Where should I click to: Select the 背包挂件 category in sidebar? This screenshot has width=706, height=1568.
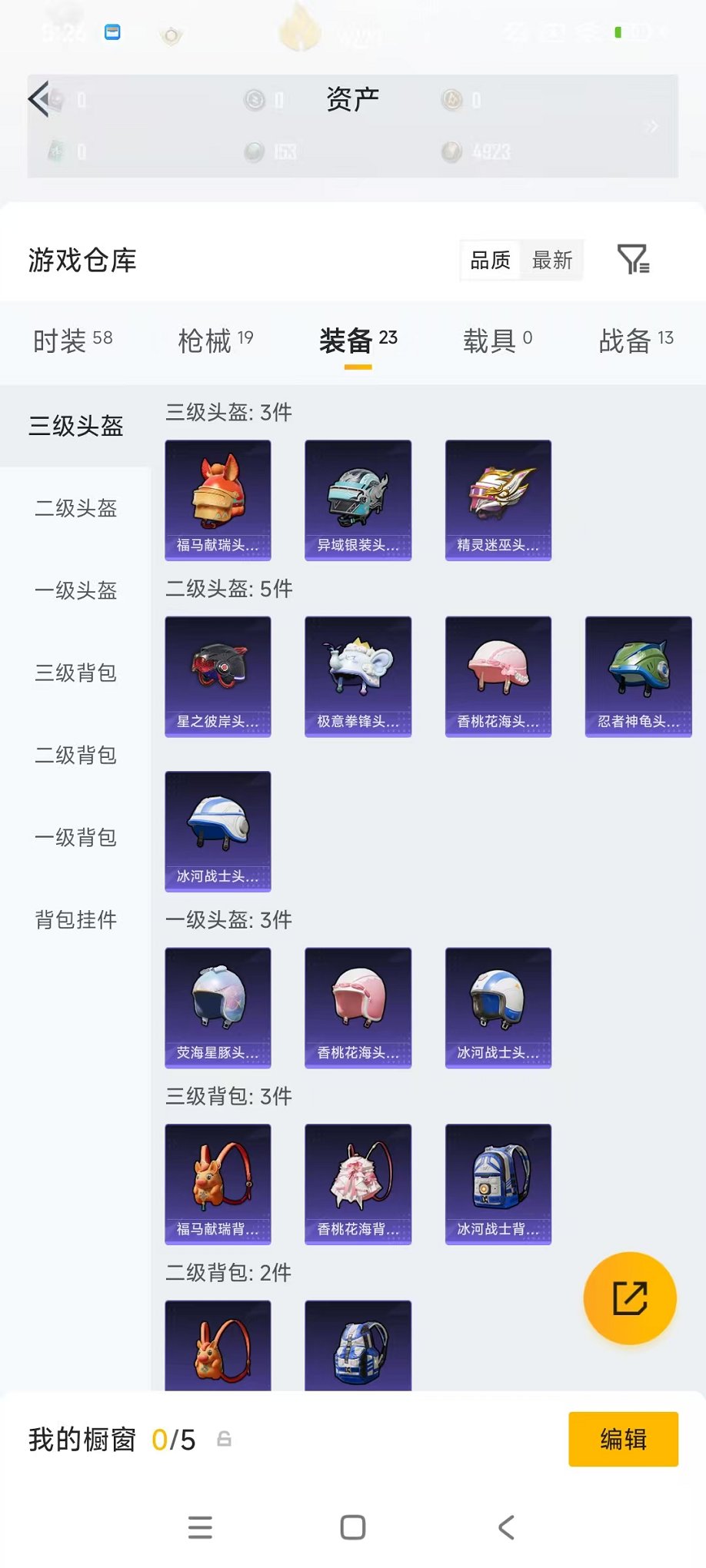click(74, 919)
